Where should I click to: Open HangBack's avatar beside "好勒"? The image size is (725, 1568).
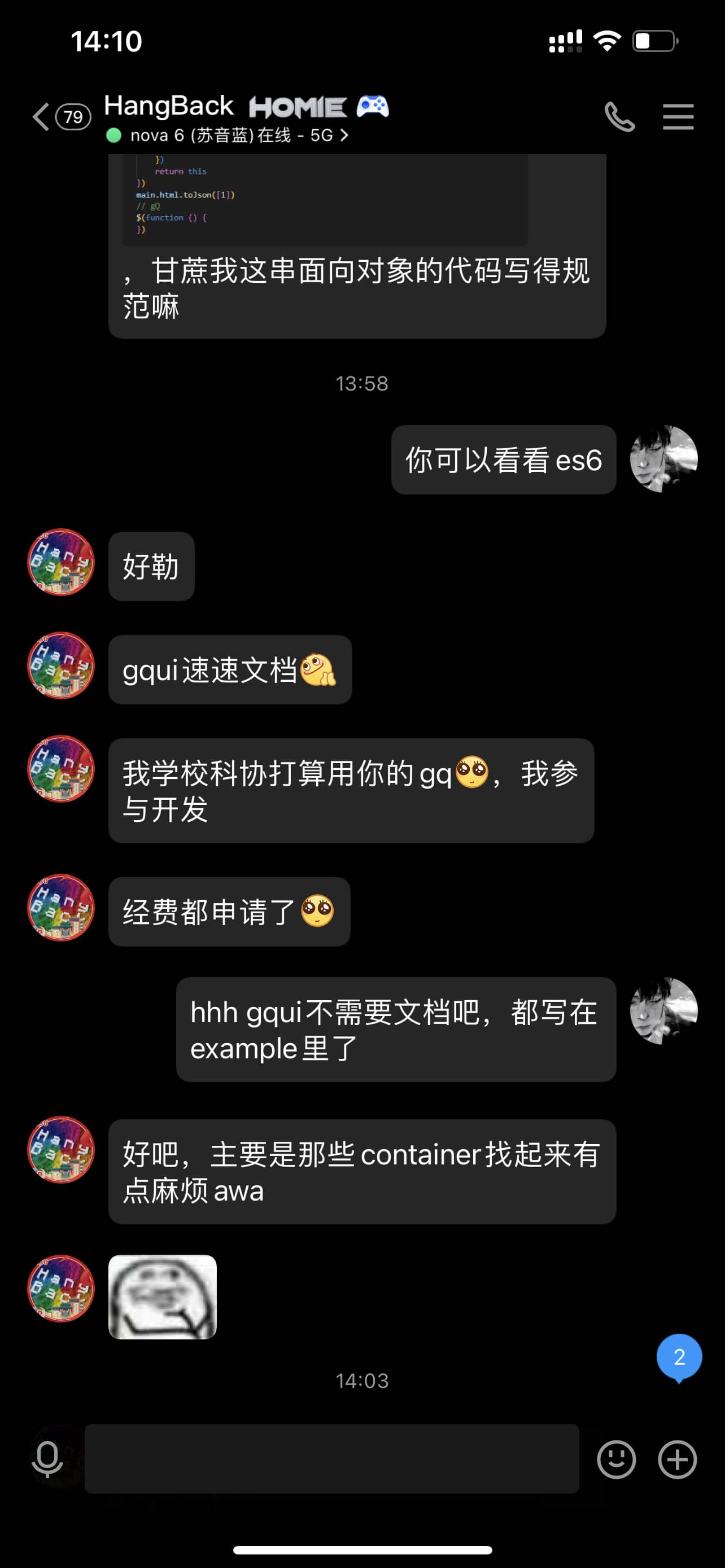point(61,562)
